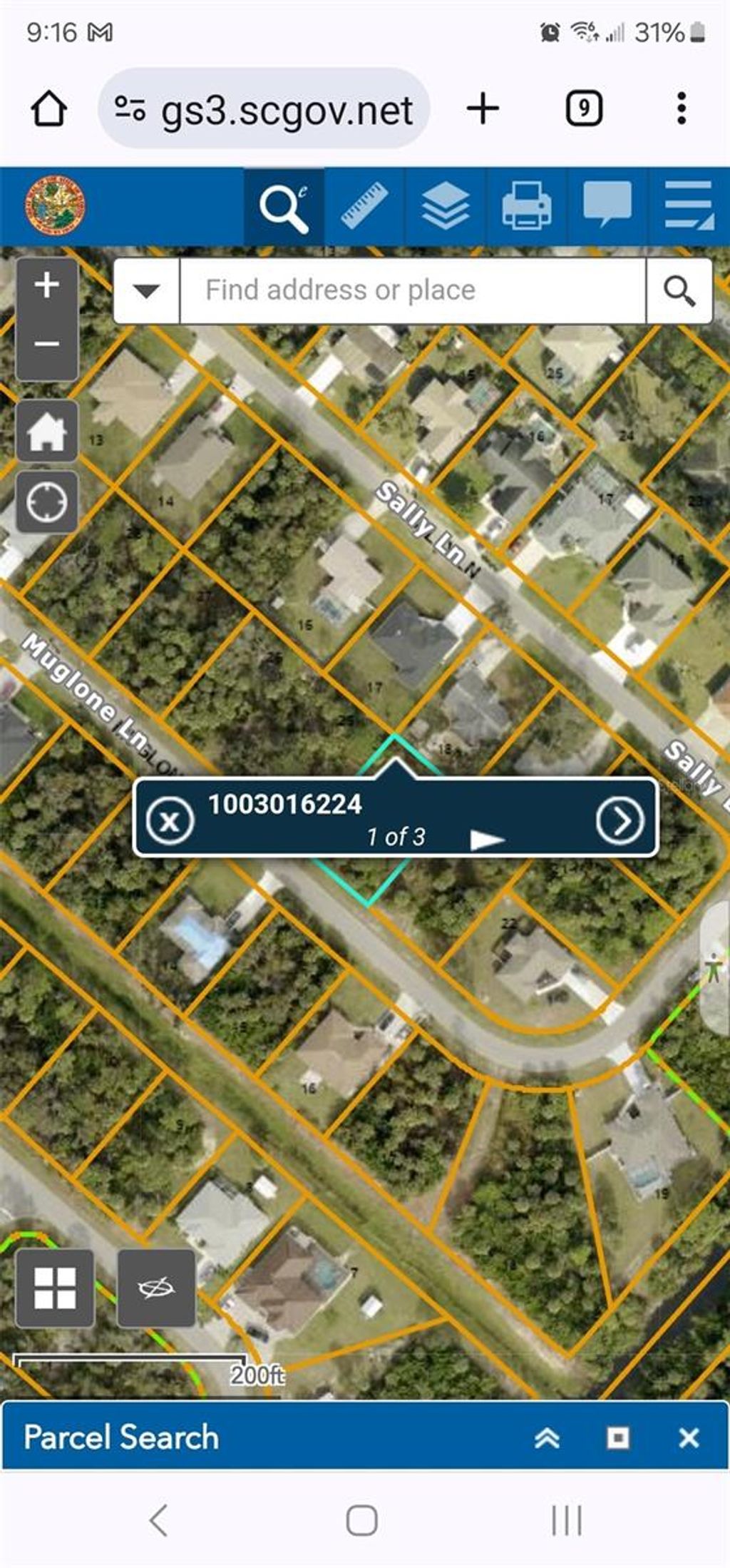Open the print tool
The height and width of the screenshot is (1568, 730).
pos(526,208)
